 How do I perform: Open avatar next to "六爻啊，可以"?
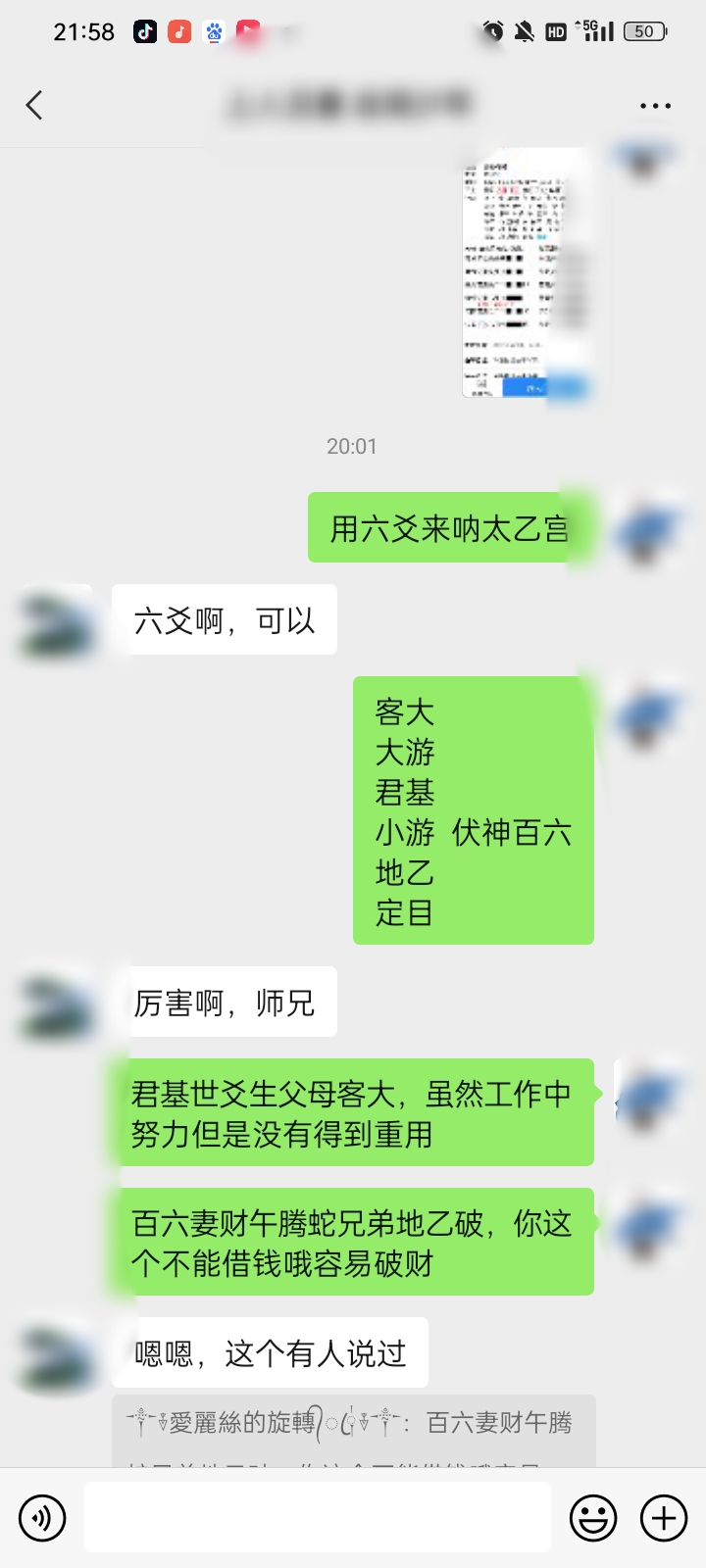pyautogui.click(x=56, y=621)
